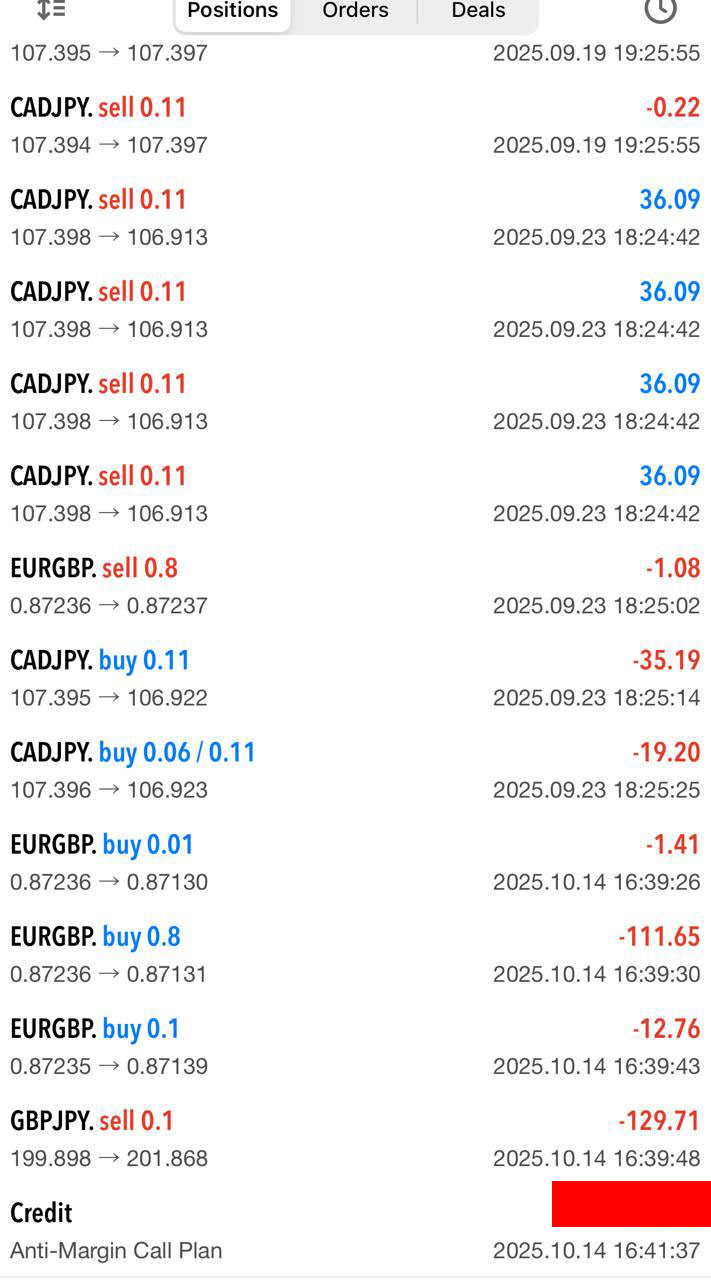Open the sort options icon
Image resolution: width=711 pixels, height=1280 pixels.
click(51, 10)
